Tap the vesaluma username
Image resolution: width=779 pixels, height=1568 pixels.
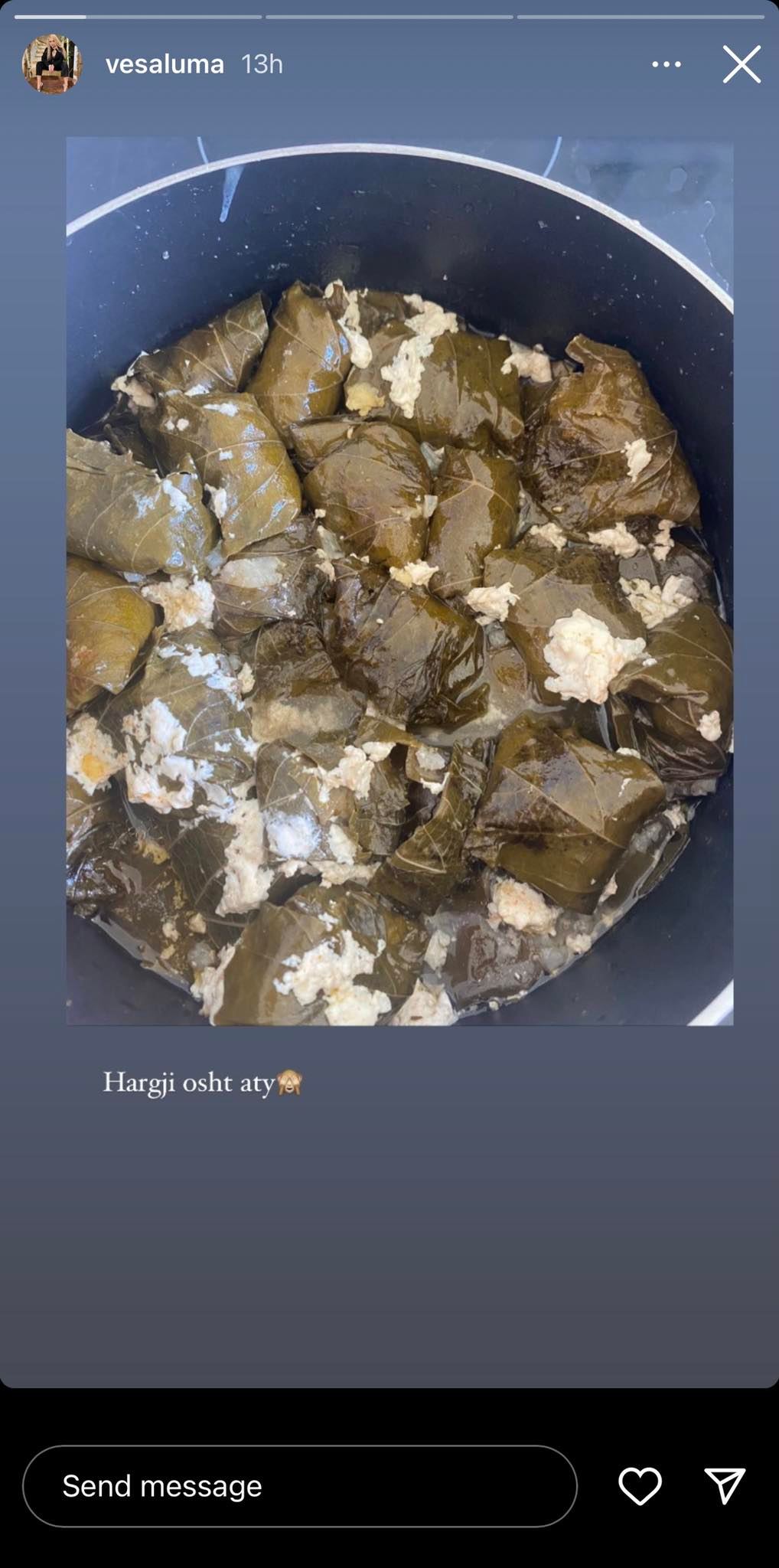click(165, 64)
